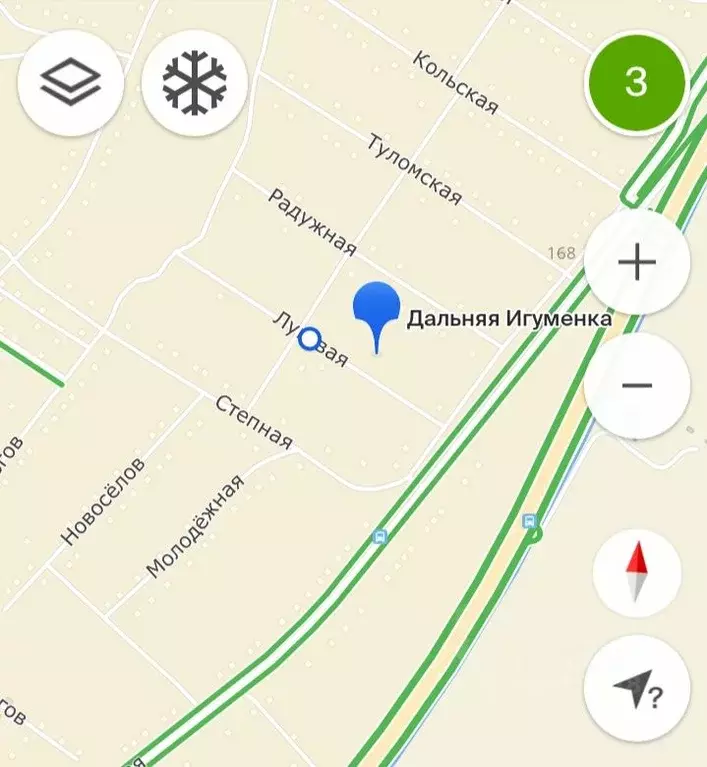Open the map layers menu

point(70,80)
